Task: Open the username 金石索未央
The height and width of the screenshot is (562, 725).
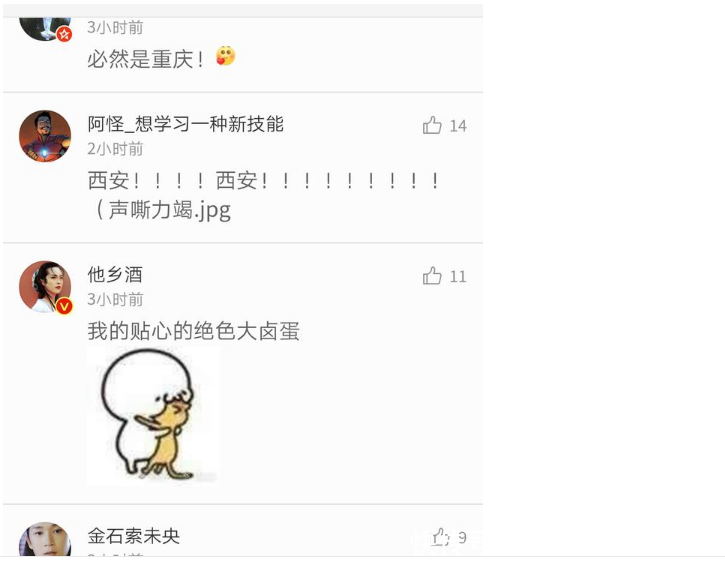Action: (x=133, y=536)
